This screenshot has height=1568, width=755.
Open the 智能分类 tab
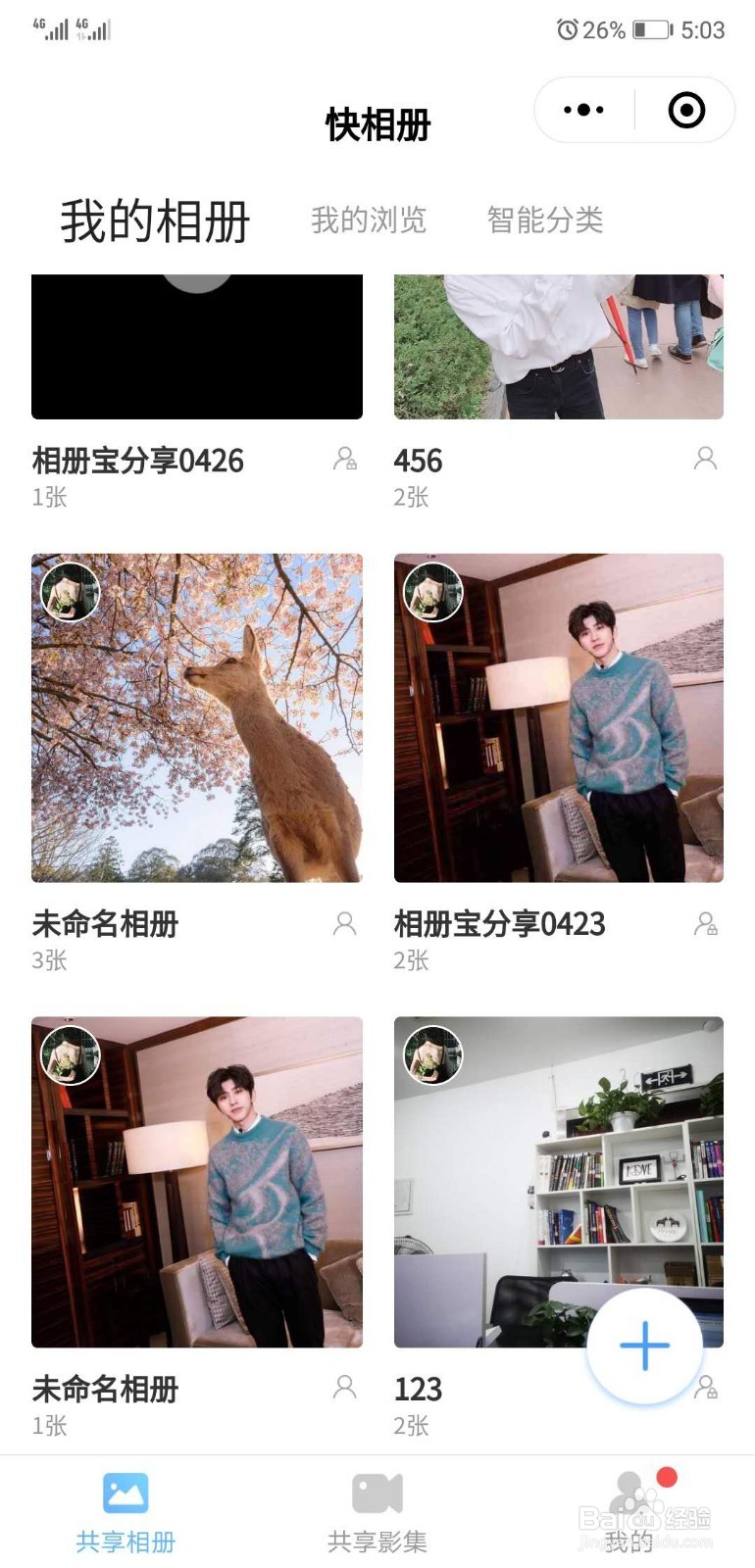click(546, 221)
